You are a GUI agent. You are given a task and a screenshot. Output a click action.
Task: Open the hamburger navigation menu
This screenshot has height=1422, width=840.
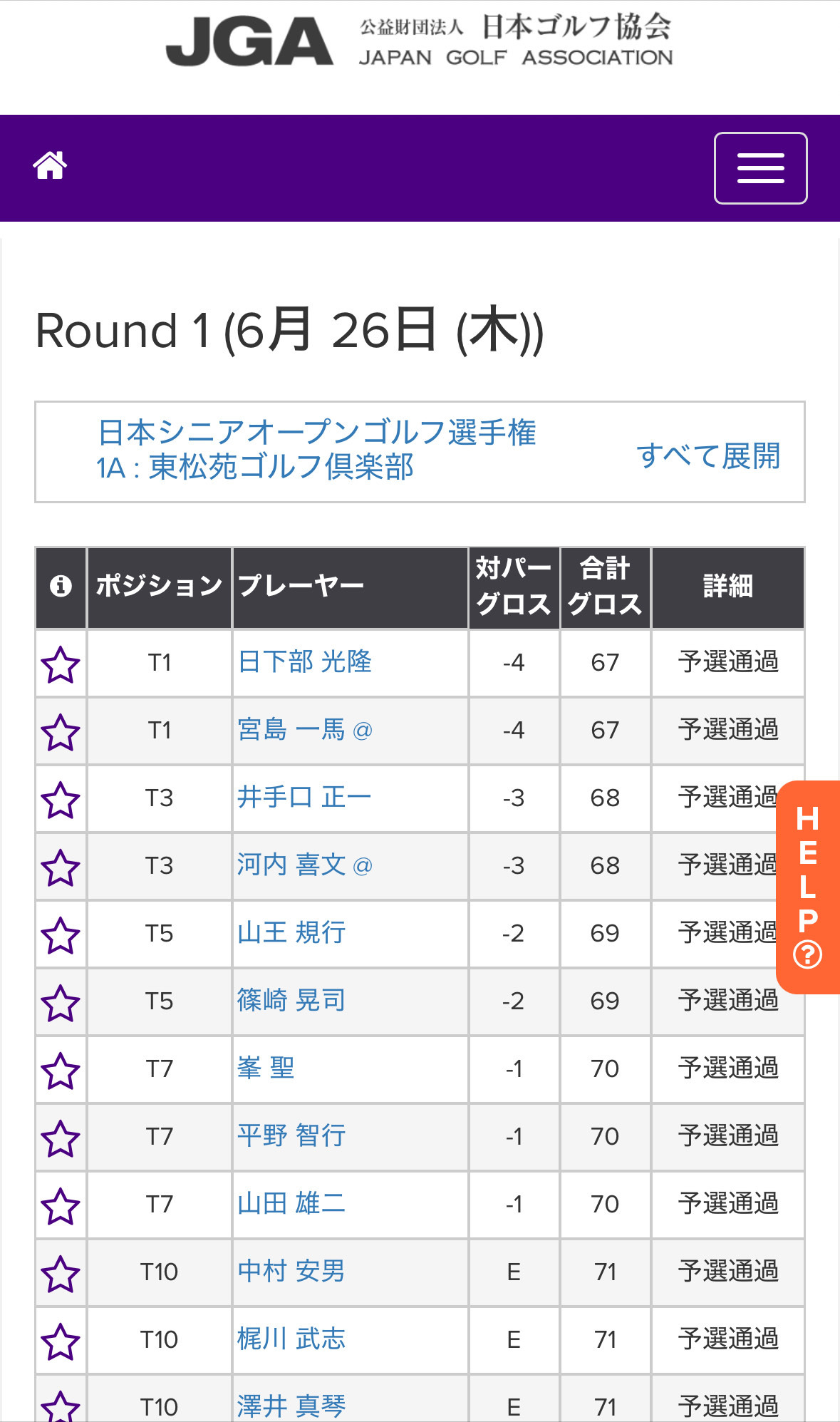coord(760,168)
